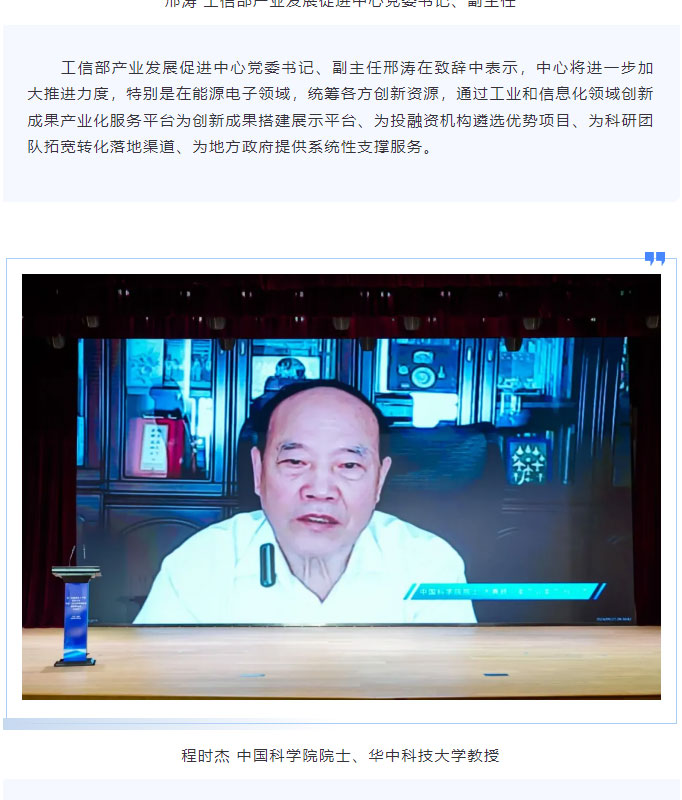
Task: Open the photo of the speaker on screen
Action: pos(341,486)
